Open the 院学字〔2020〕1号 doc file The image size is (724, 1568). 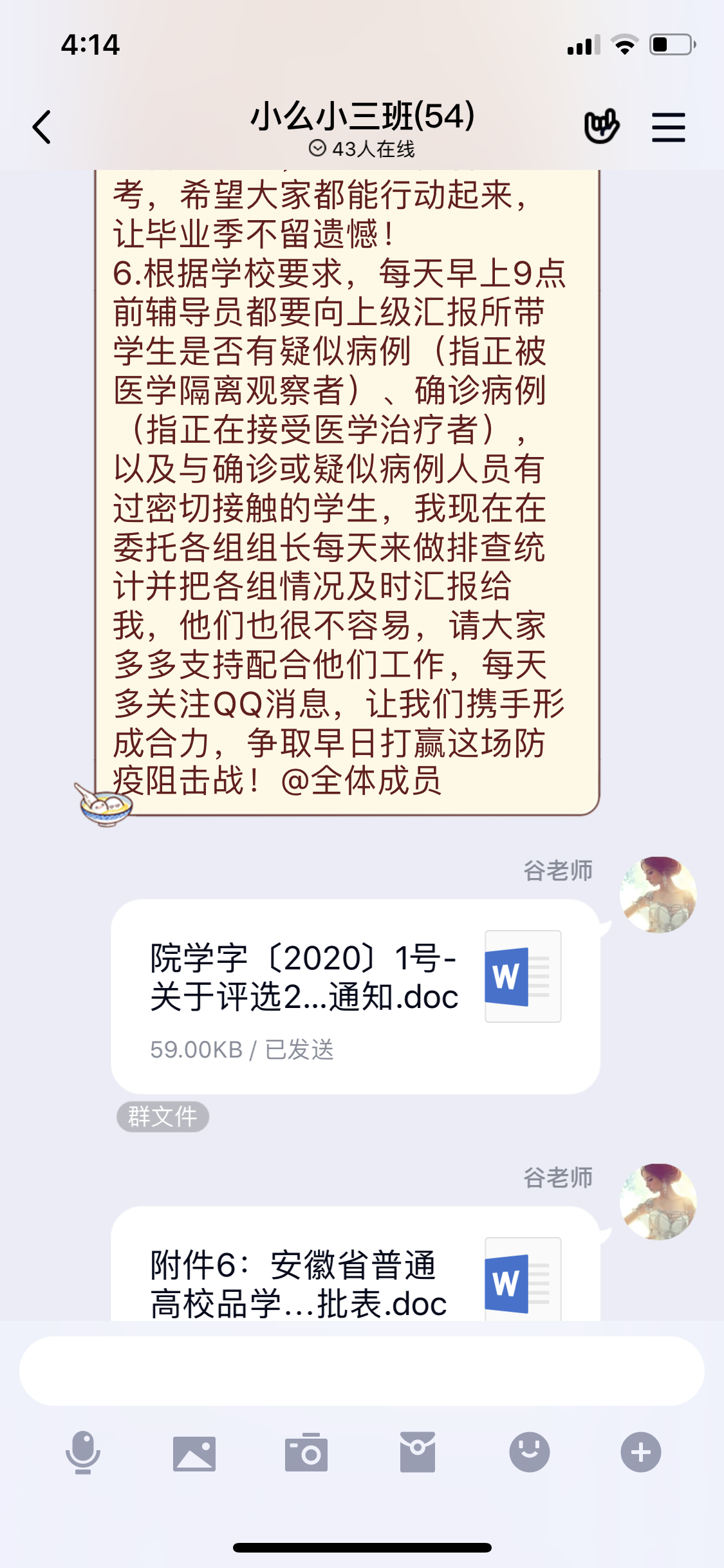point(355,995)
